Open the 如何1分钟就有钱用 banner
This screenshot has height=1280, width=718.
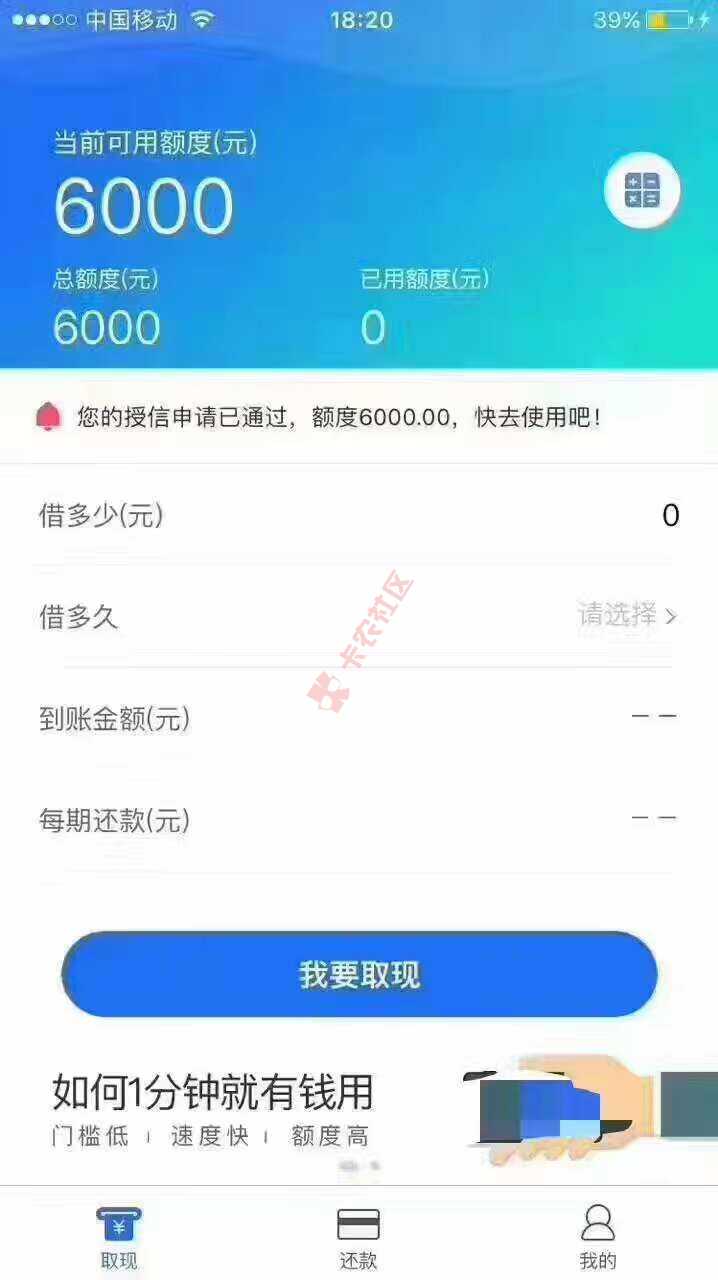pos(359,1110)
